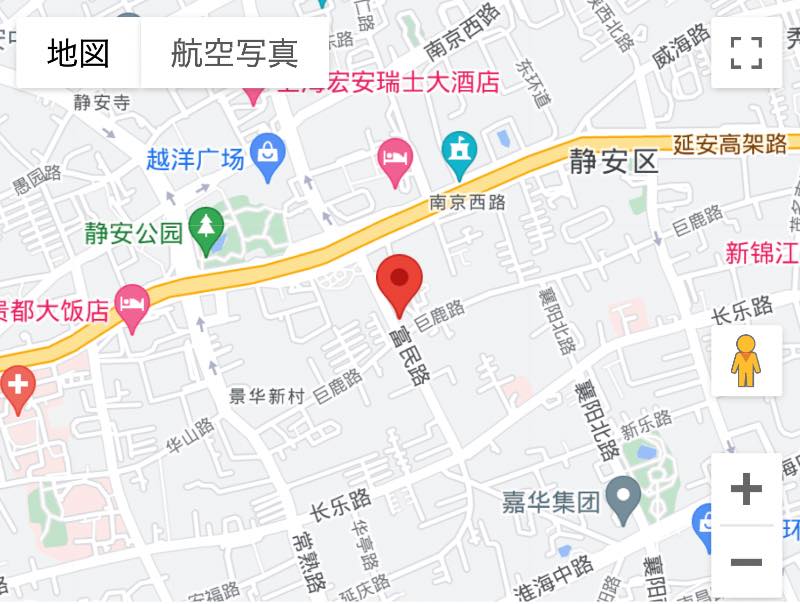Switch to 航空写真 satellite view
The image size is (800, 604).
pyautogui.click(x=234, y=52)
